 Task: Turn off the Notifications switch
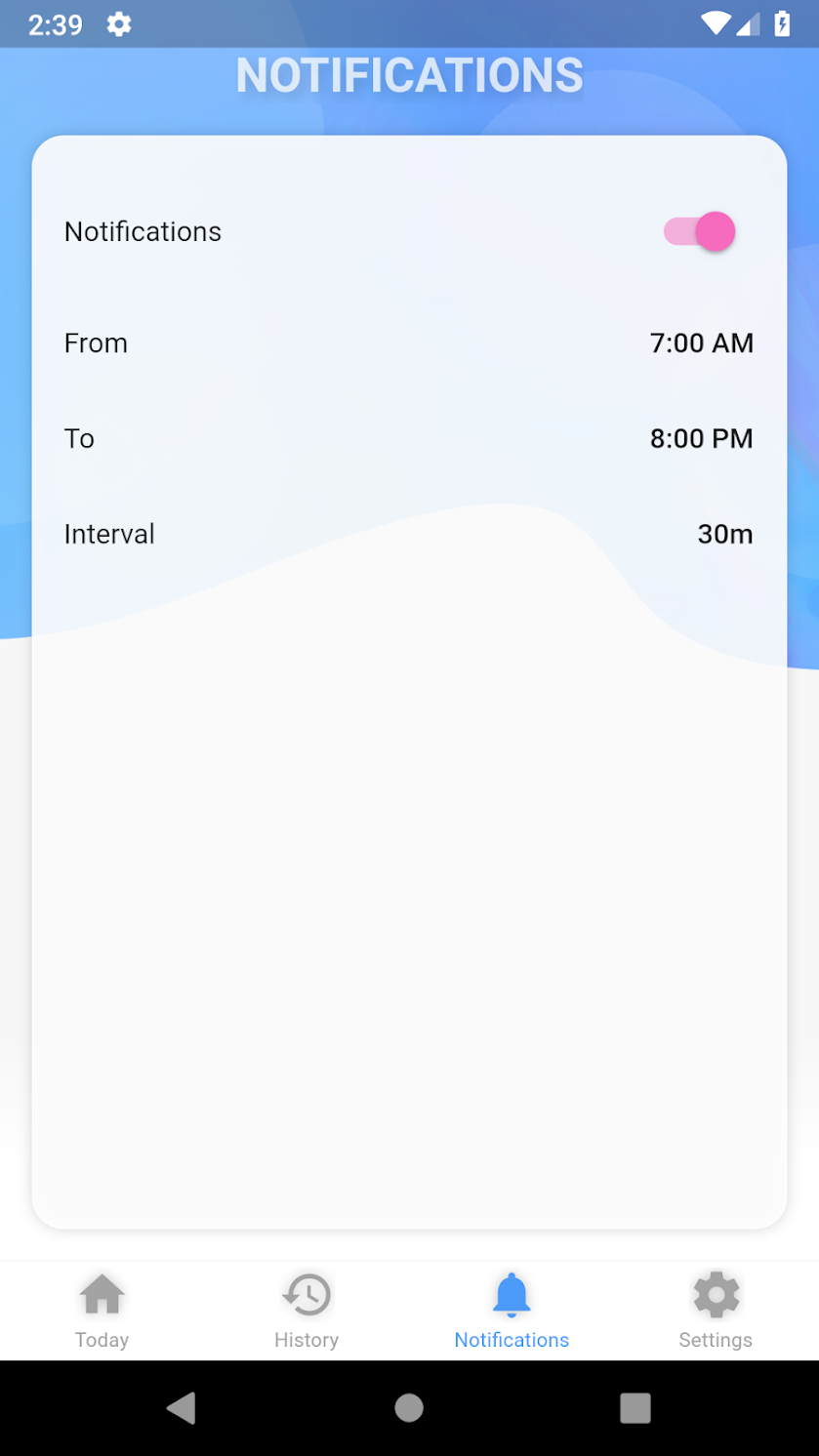(x=700, y=232)
